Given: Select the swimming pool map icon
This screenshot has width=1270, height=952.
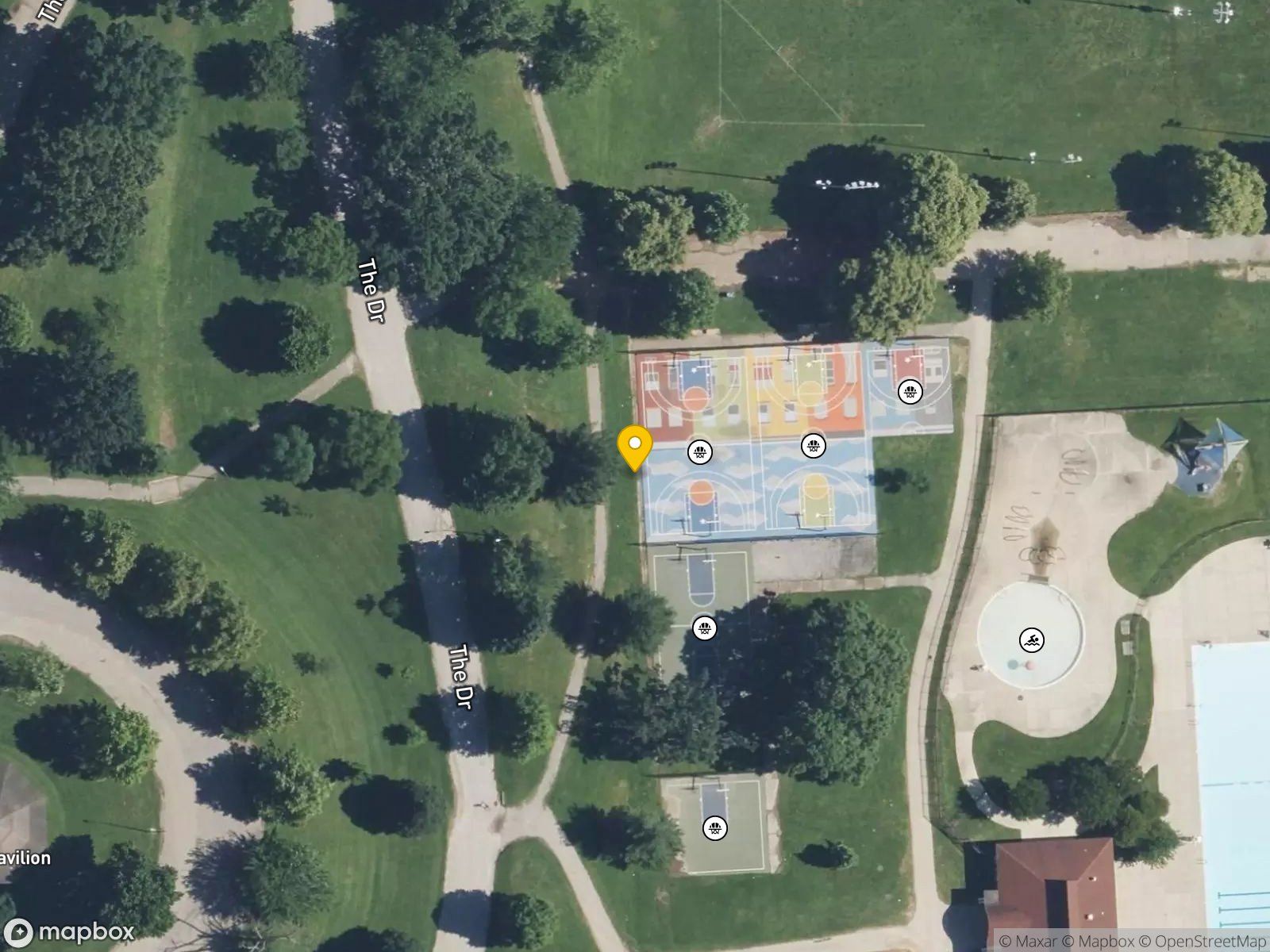Looking at the screenshot, I should coord(1030,640).
